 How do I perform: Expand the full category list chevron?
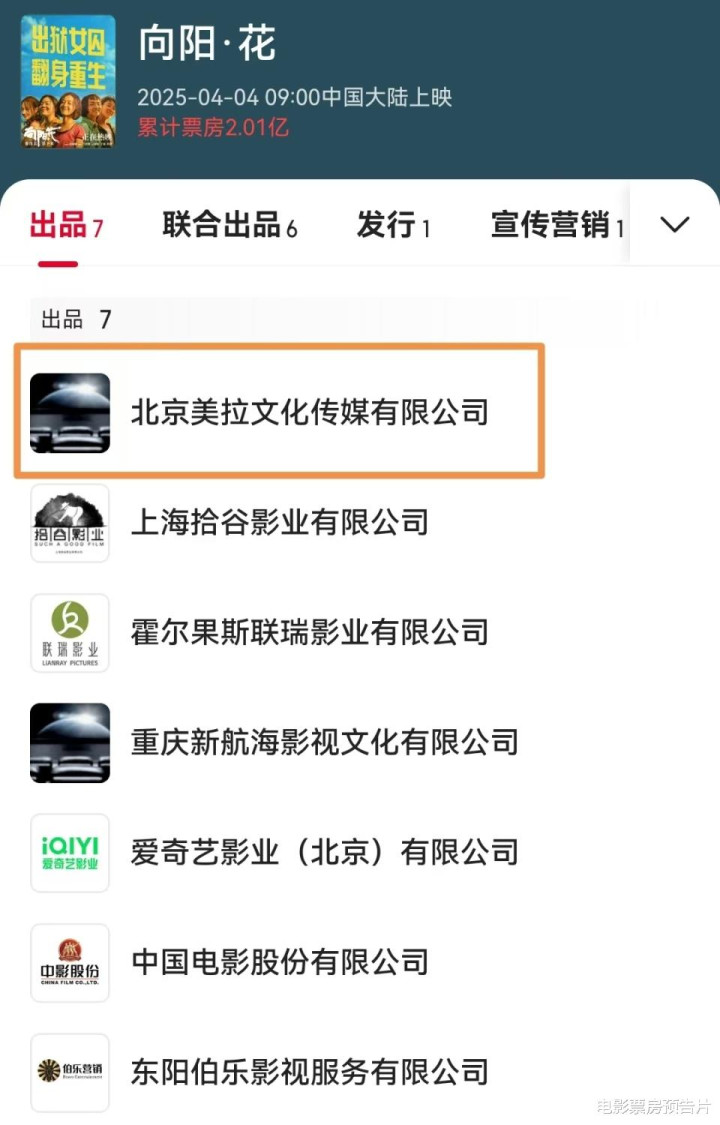[x=675, y=225]
